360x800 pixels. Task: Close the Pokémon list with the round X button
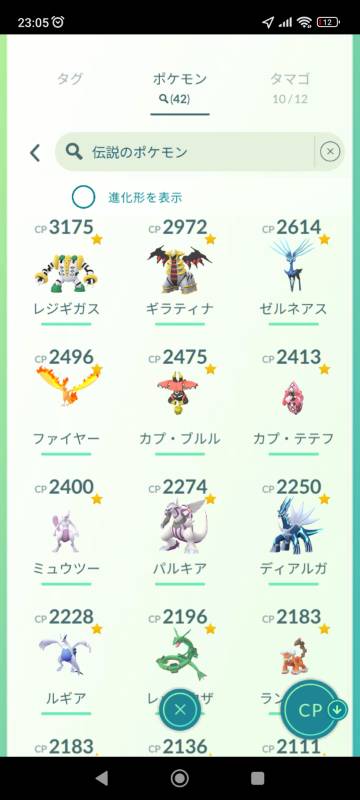pos(179,709)
